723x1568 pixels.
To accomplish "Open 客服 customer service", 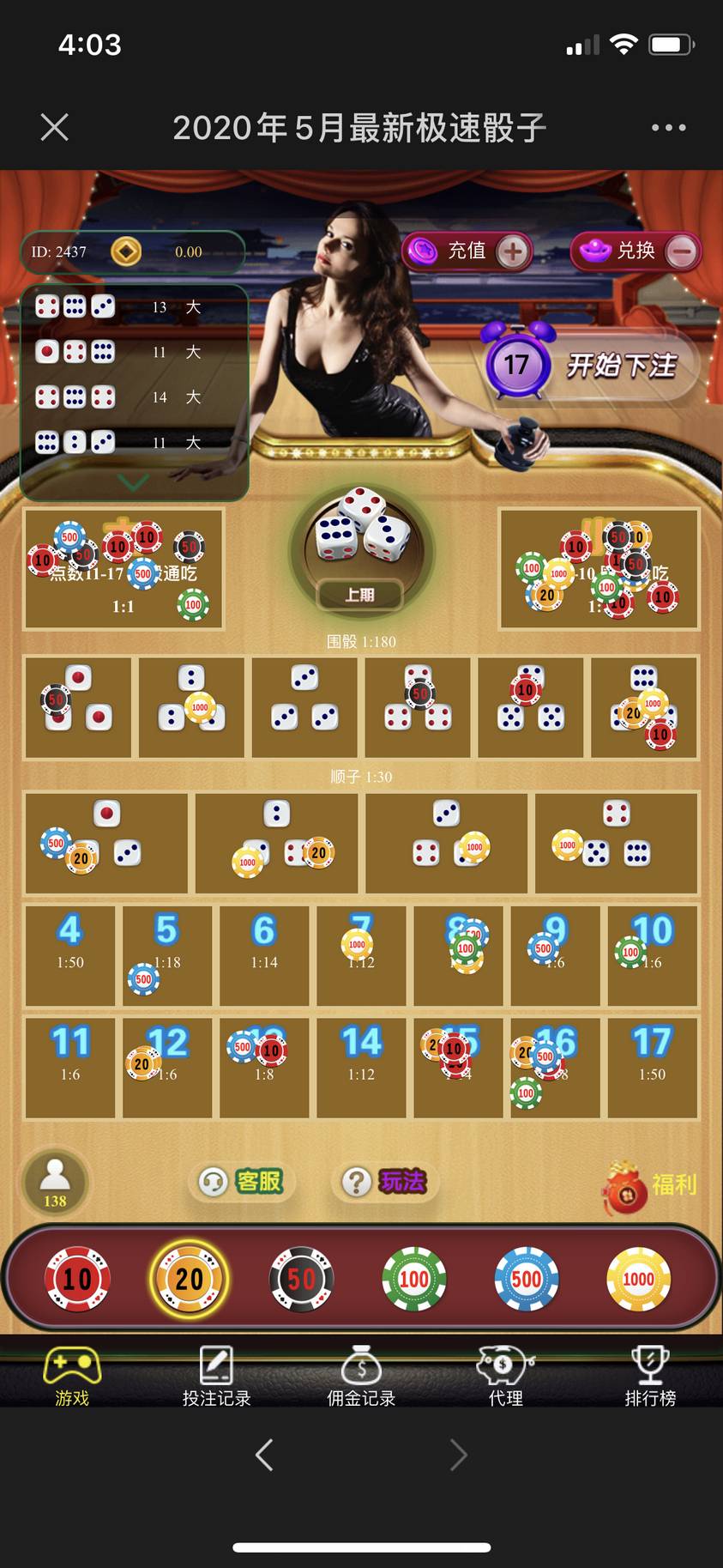I will (243, 1182).
